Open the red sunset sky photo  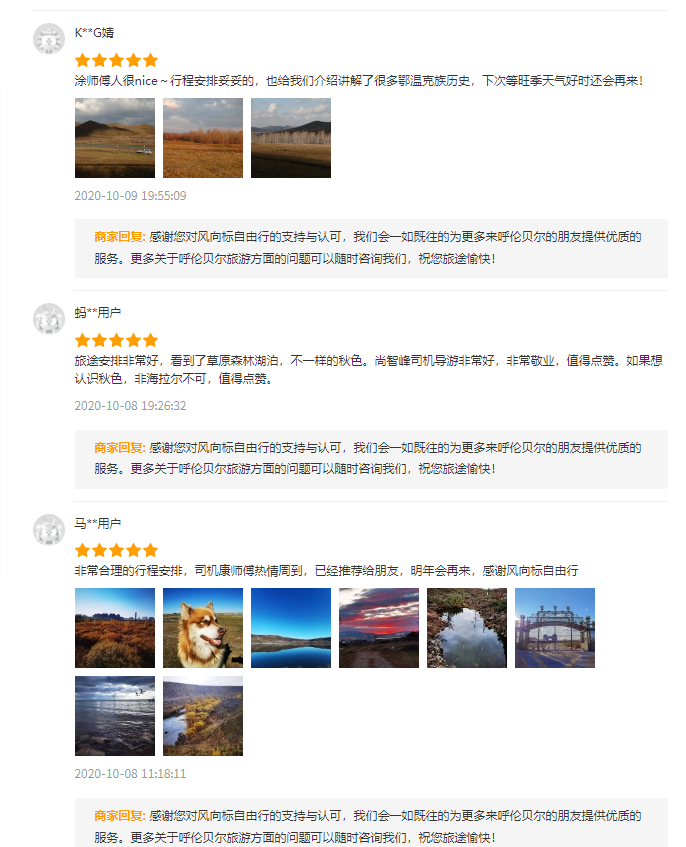tap(379, 628)
